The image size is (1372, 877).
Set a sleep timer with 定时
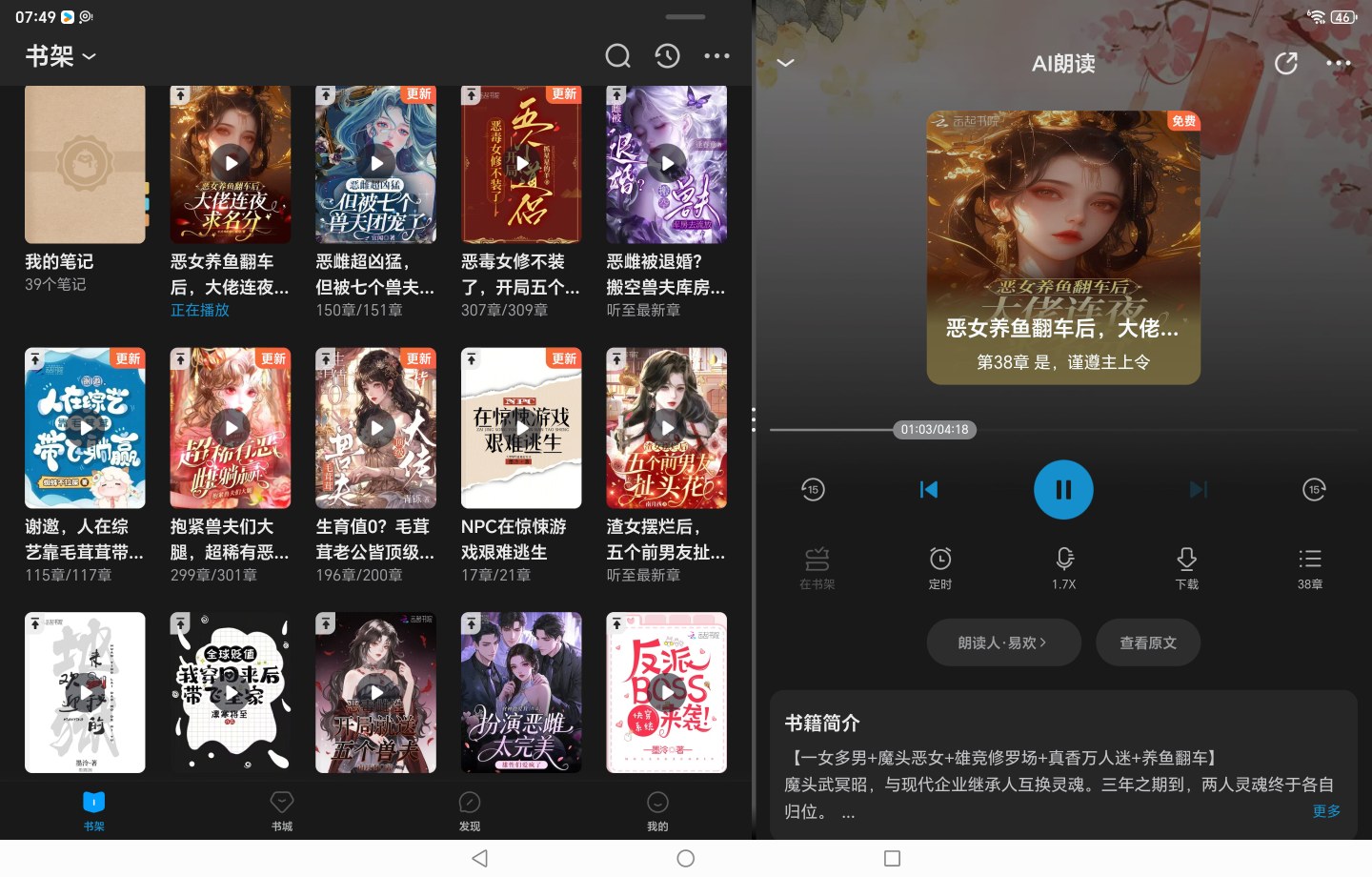940,568
